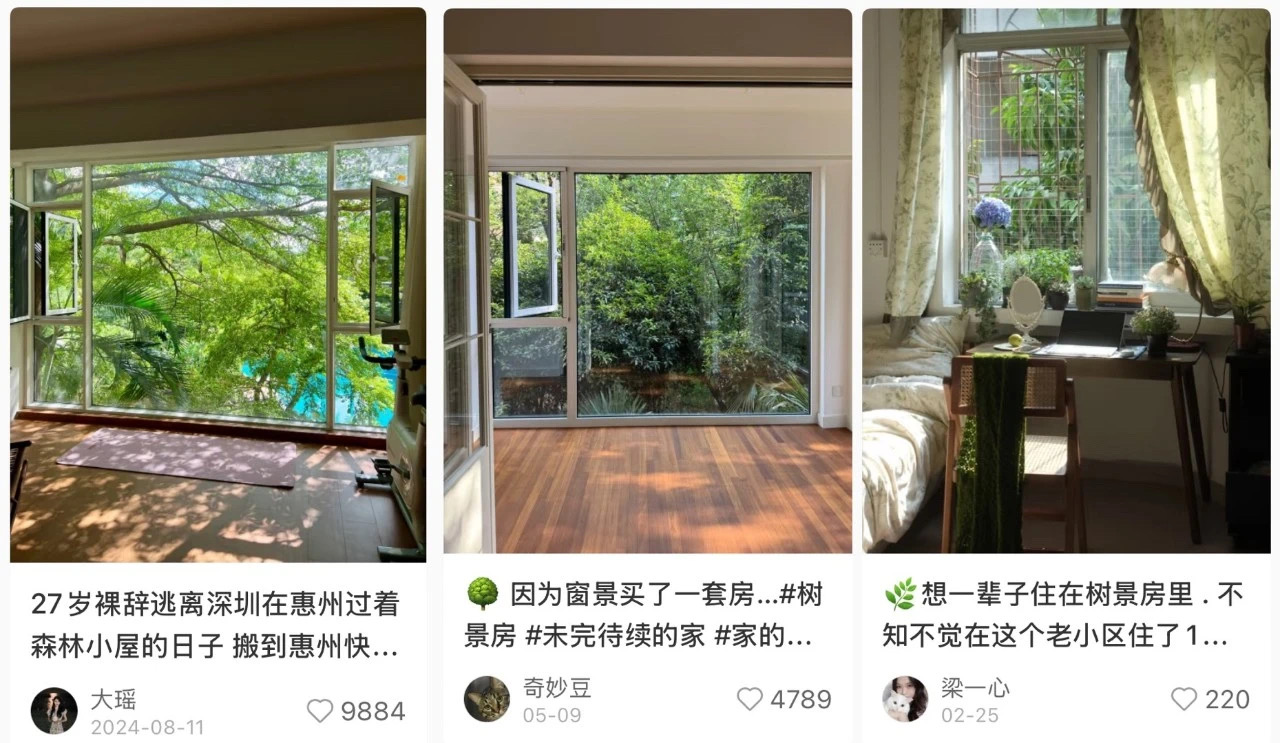1280x743 pixels.
Task: View 大瑶's profile via avatar
Action: [x=54, y=711]
